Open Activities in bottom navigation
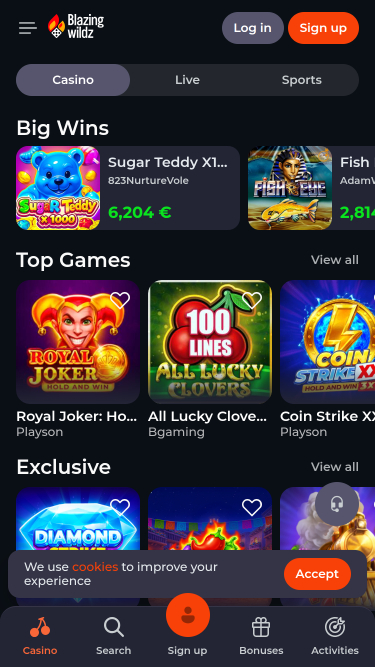Viewport: 375px width, 667px height. point(335,636)
